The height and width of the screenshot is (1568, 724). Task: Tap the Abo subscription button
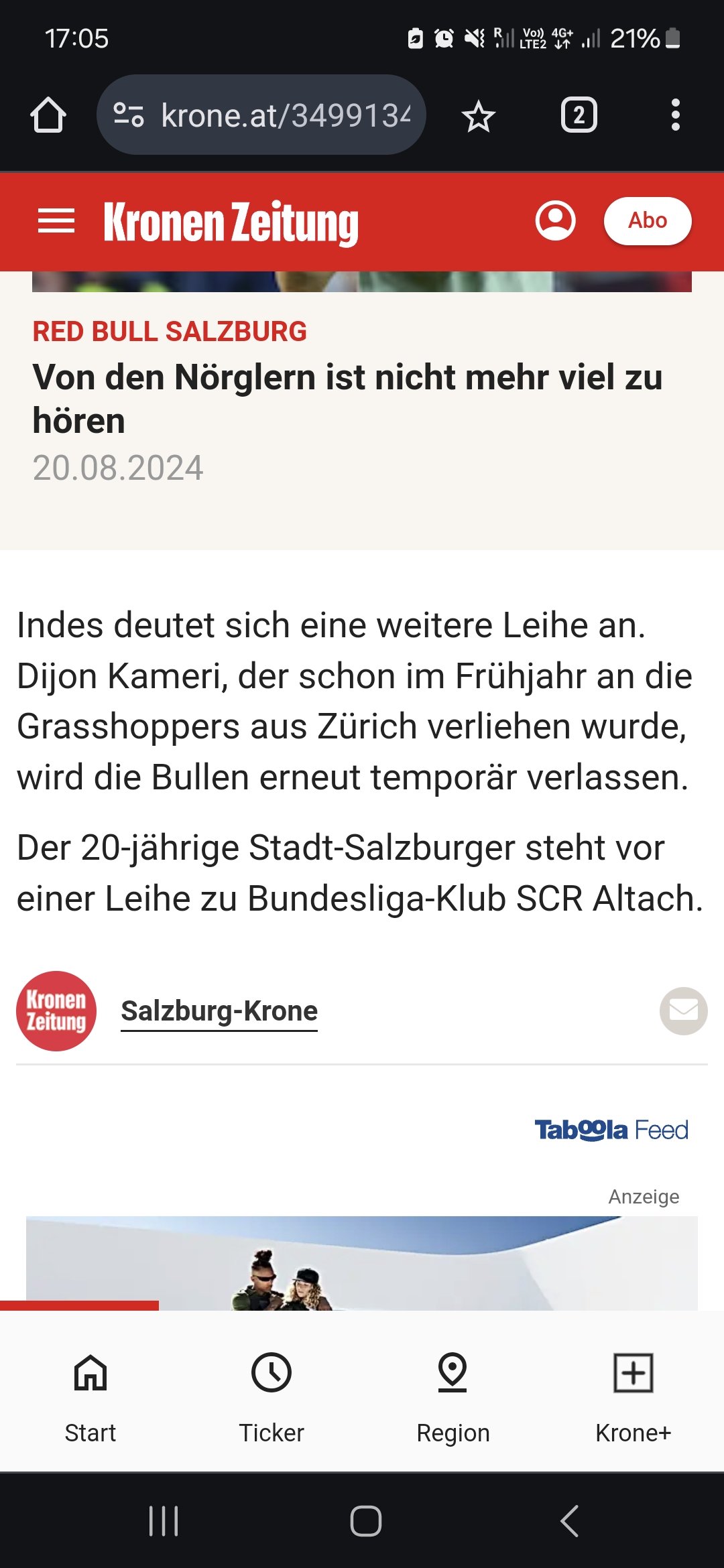(x=648, y=220)
